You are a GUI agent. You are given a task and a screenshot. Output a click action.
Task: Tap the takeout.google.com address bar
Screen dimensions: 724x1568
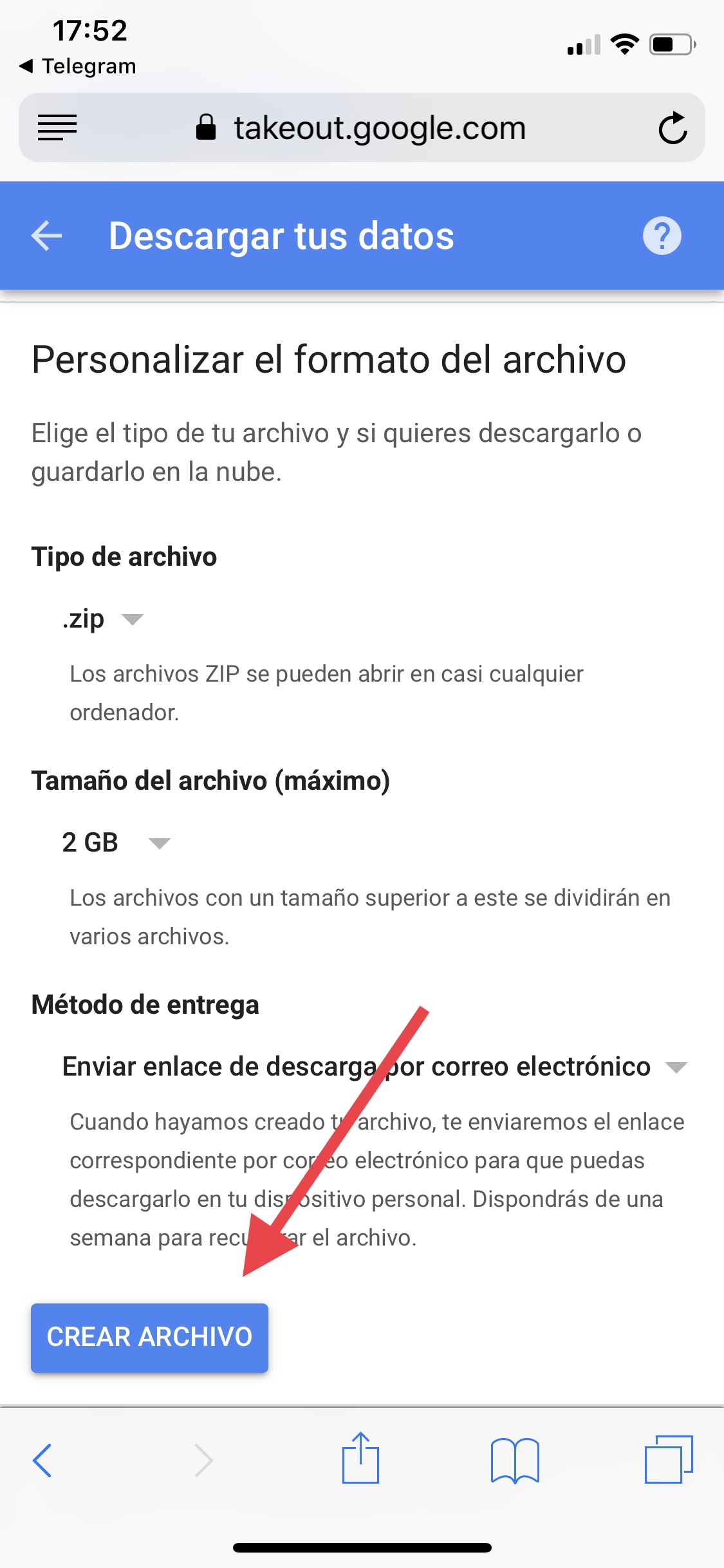tap(380, 128)
